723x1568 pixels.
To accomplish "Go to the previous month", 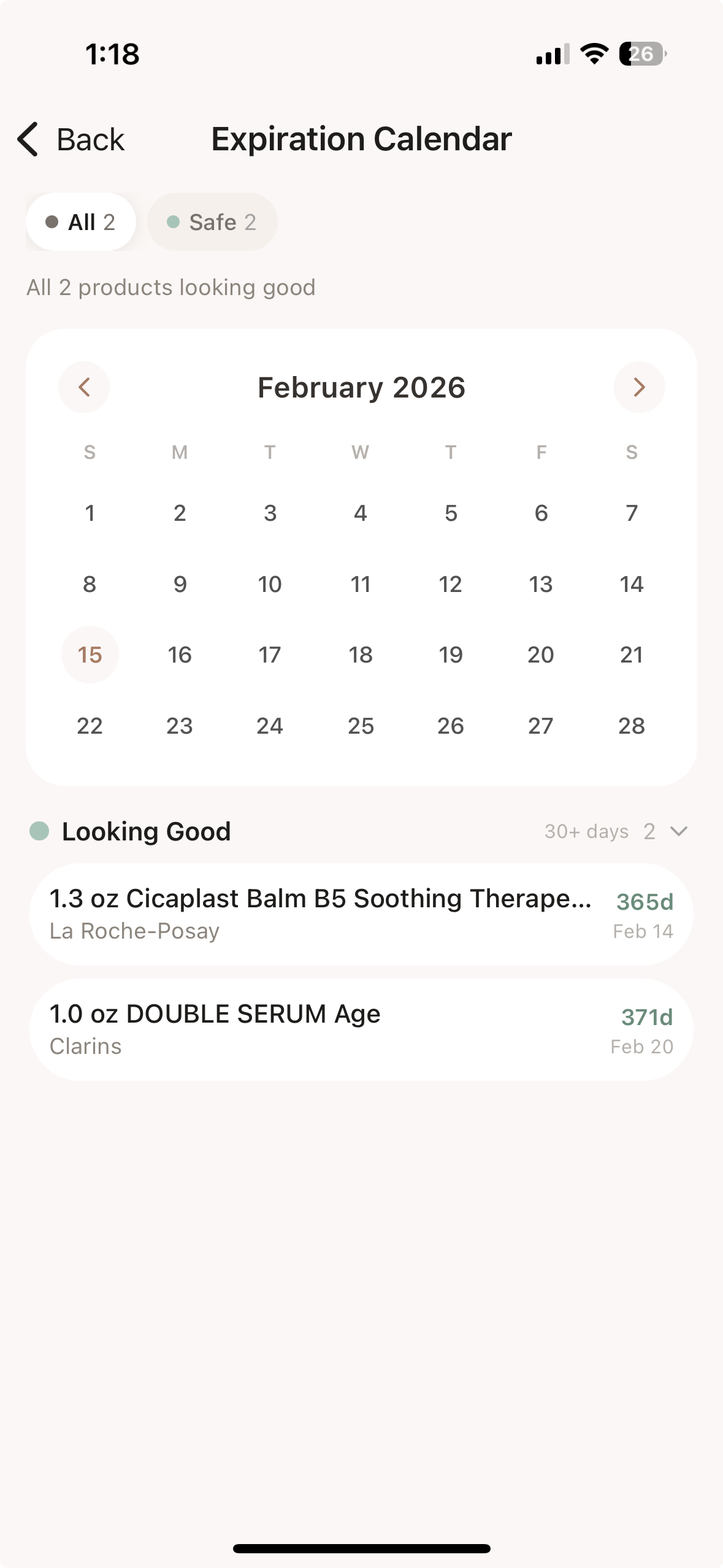I will click(x=83, y=387).
